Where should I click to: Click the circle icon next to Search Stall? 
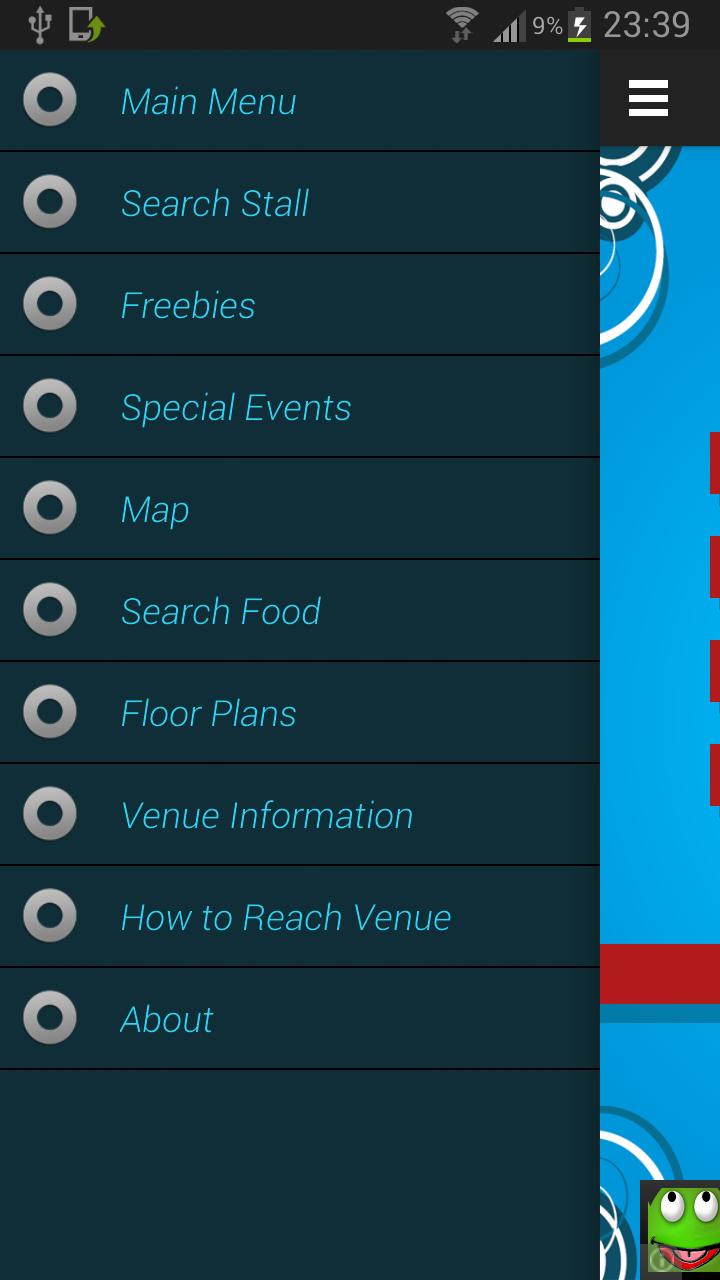[49, 202]
